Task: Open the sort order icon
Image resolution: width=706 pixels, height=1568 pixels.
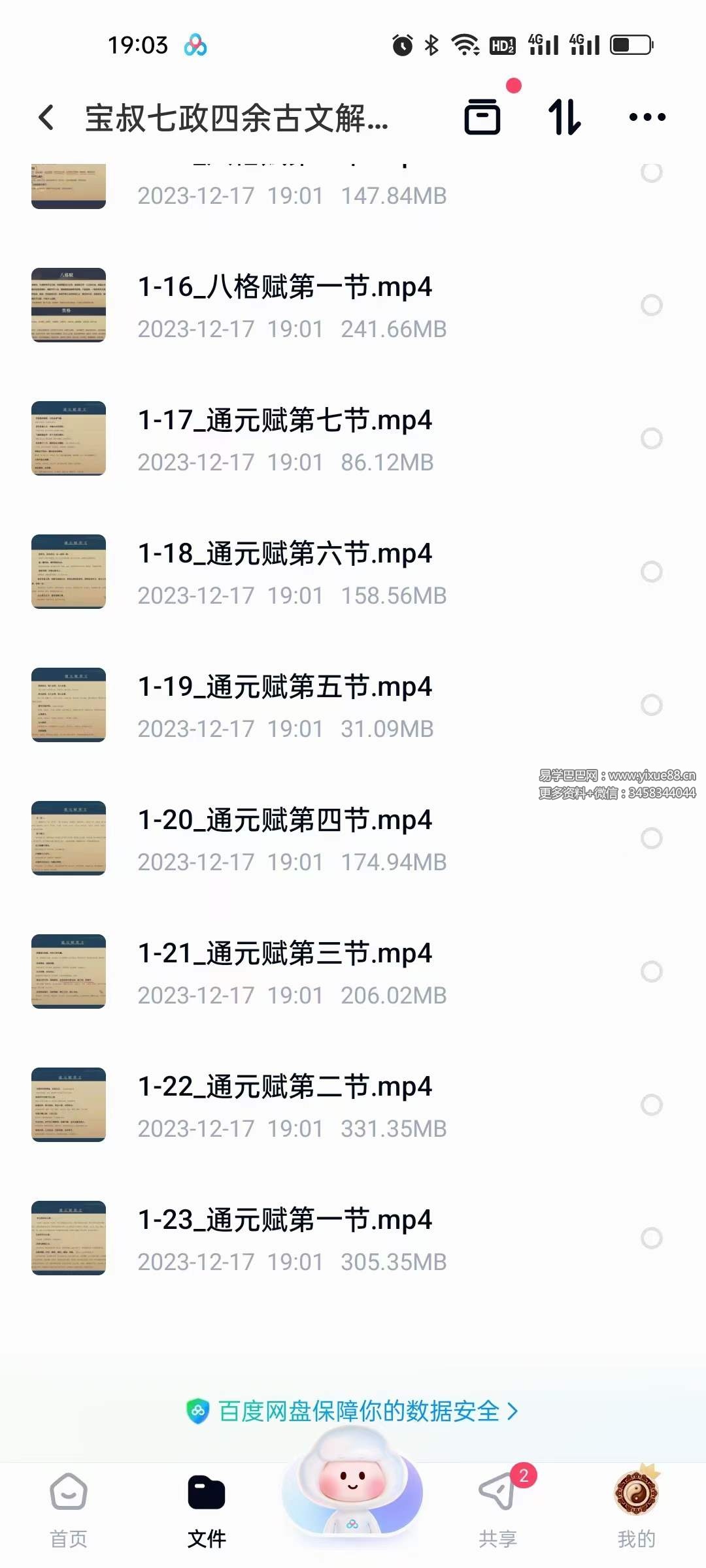Action: point(565,118)
